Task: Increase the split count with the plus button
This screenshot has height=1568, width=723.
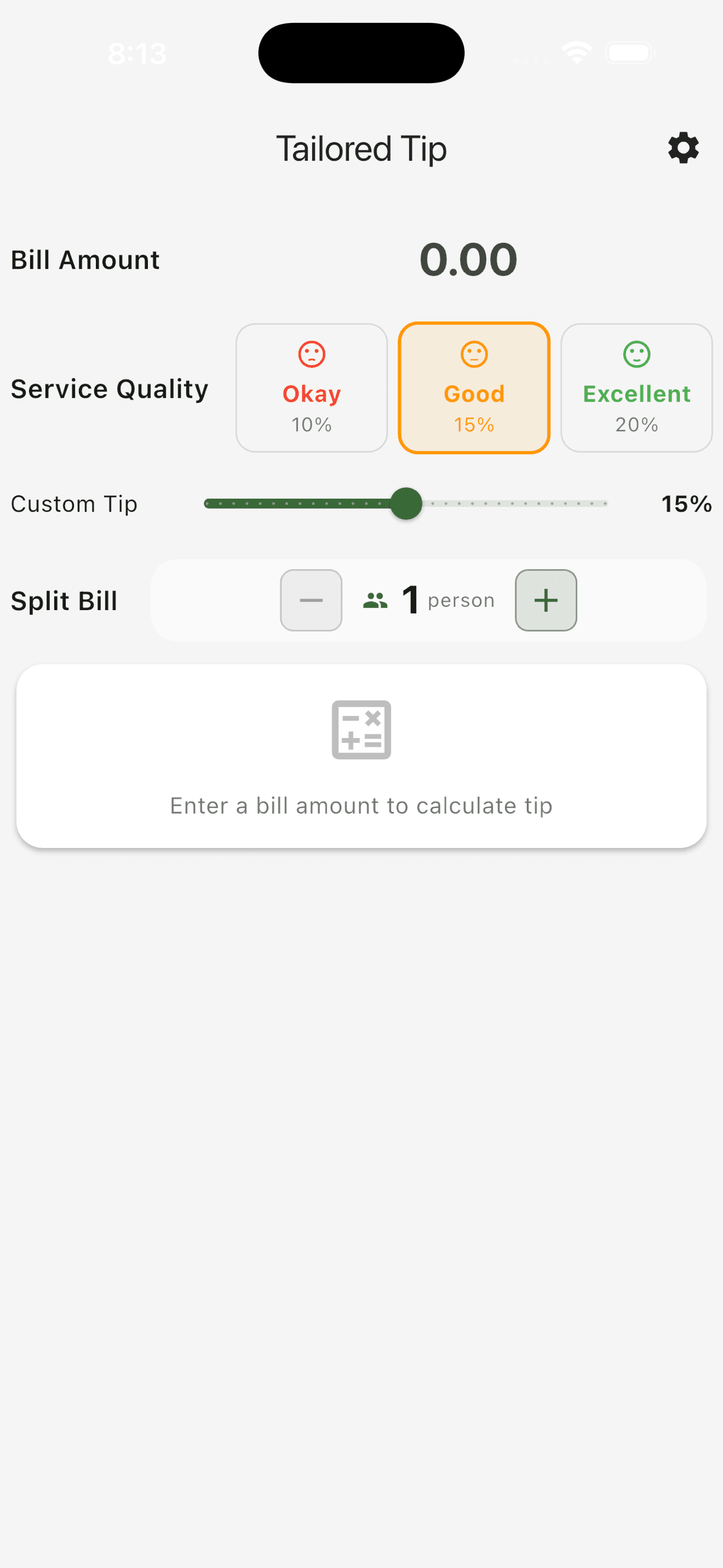Action: pyautogui.click(x=545, y=600)
